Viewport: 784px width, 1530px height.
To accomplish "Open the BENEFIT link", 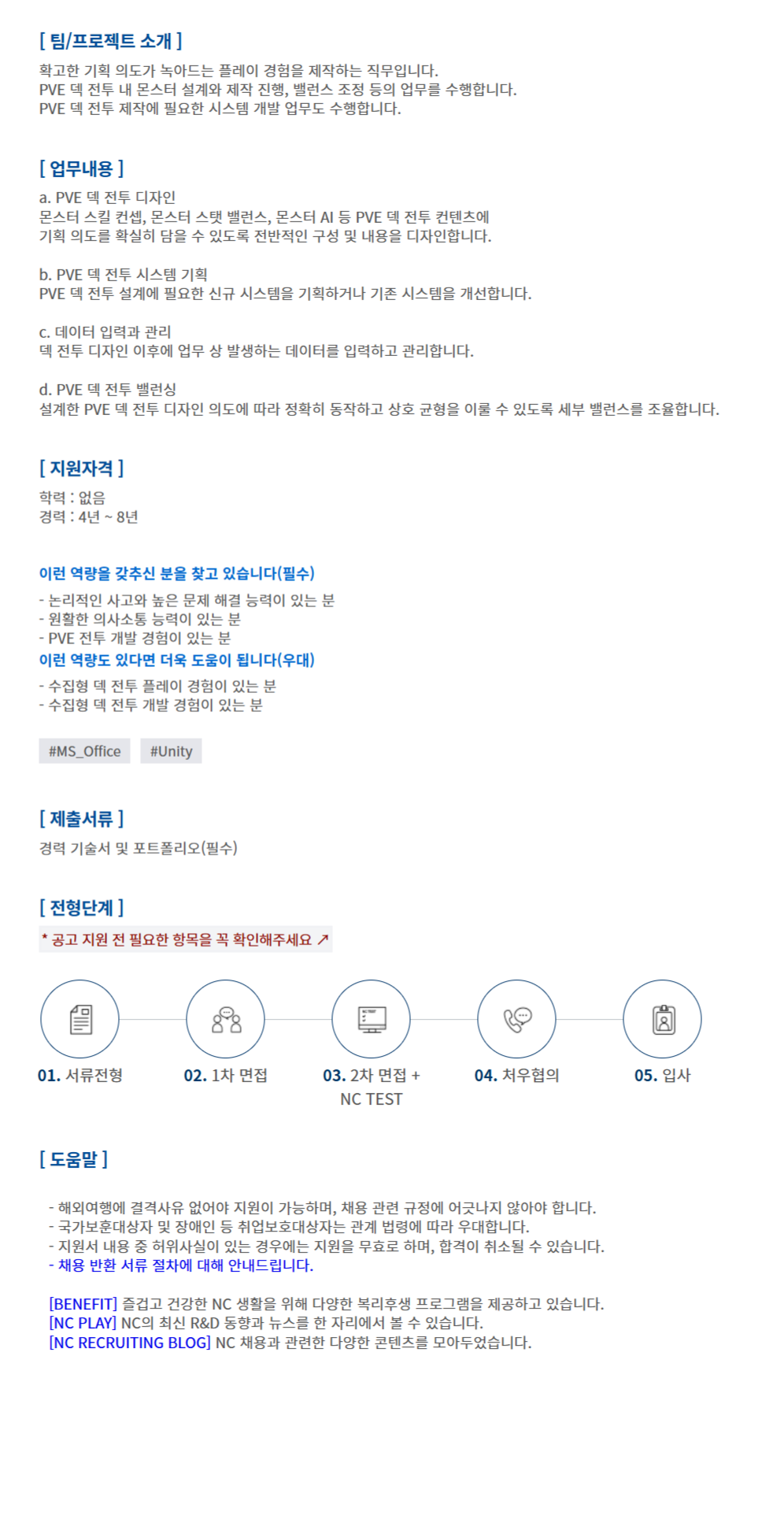I will (83, 1304).
